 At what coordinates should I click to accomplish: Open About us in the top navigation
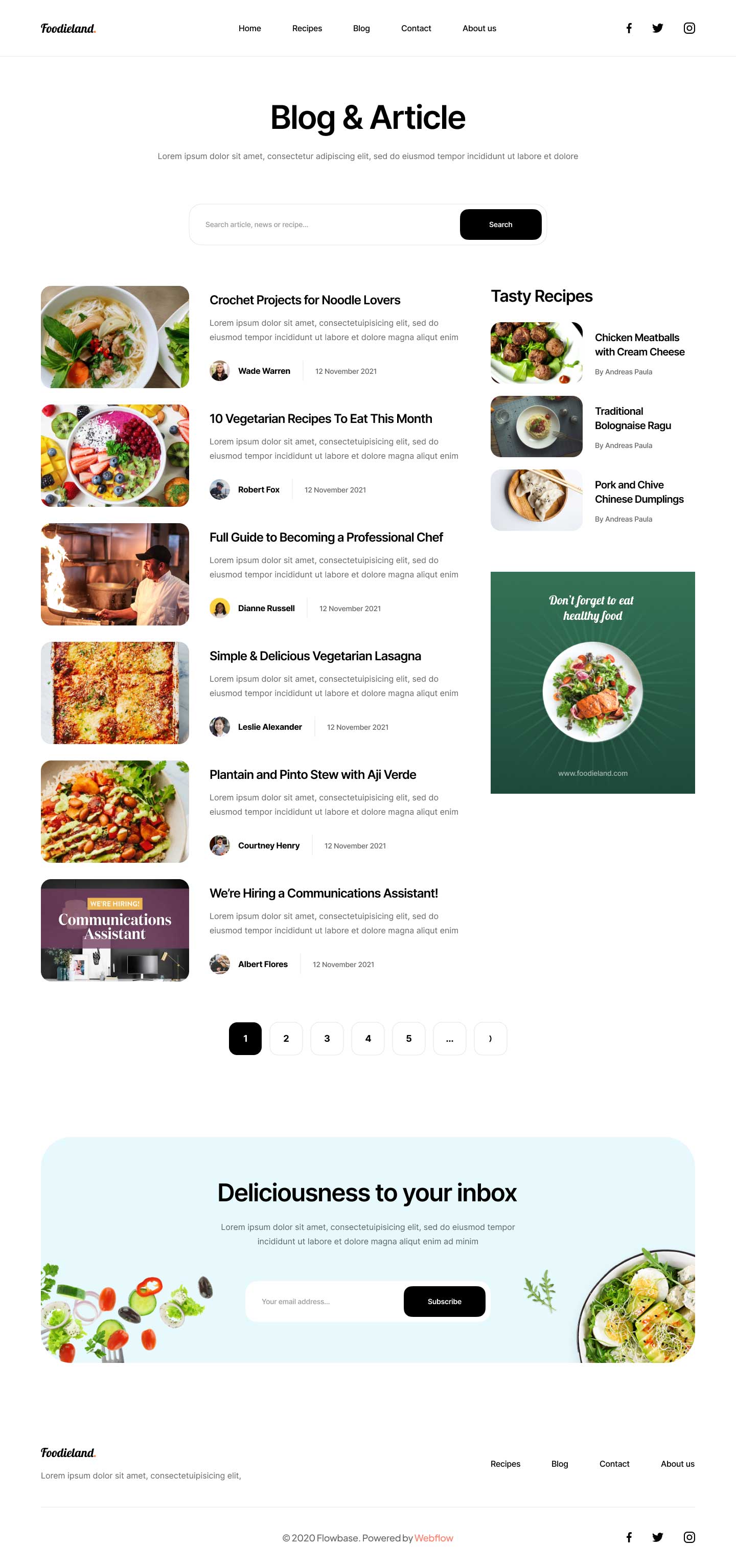(479, 28)
